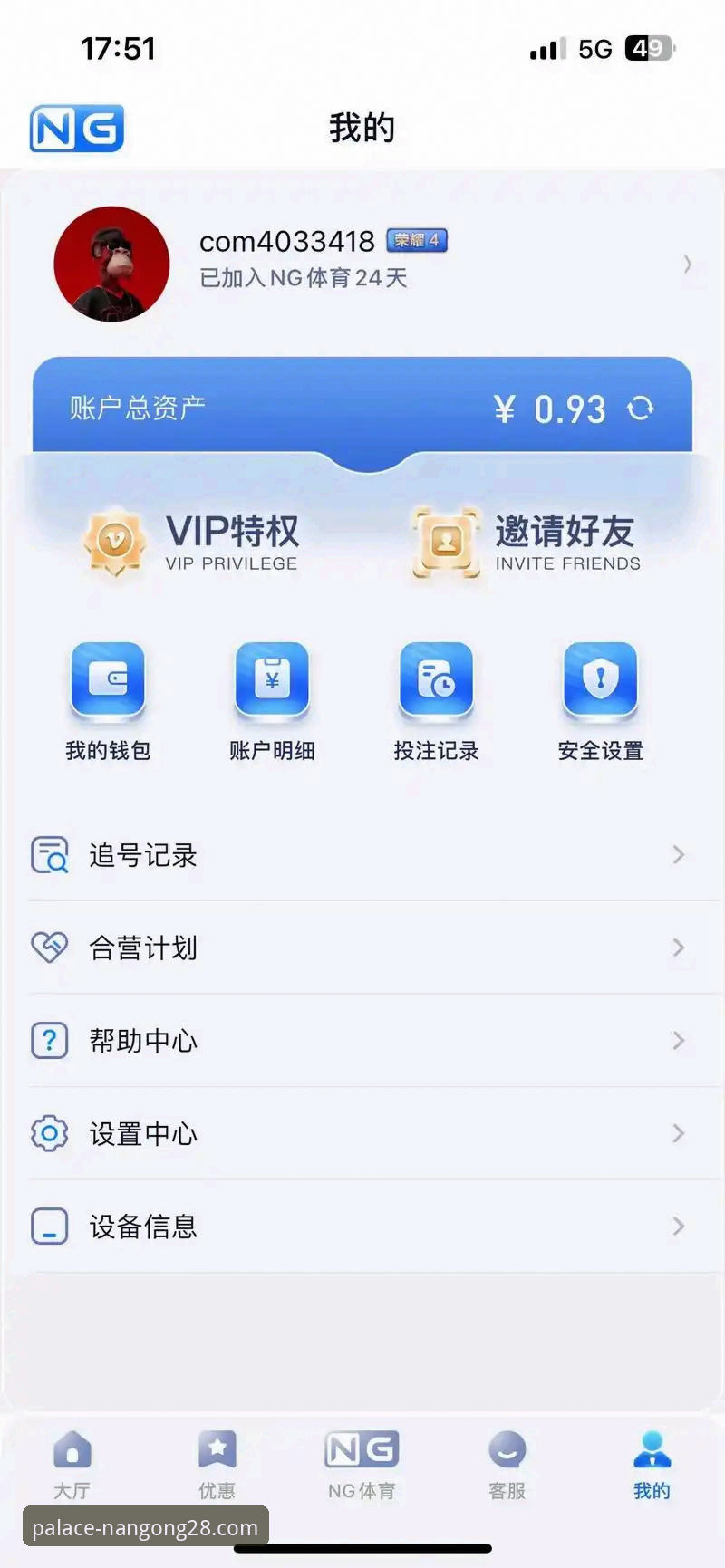The width and height of the screenshot is (725, 1568).
Task: Expand 合营计划 using right arrow
Action: pyautogui.click(x=680, y=948)
